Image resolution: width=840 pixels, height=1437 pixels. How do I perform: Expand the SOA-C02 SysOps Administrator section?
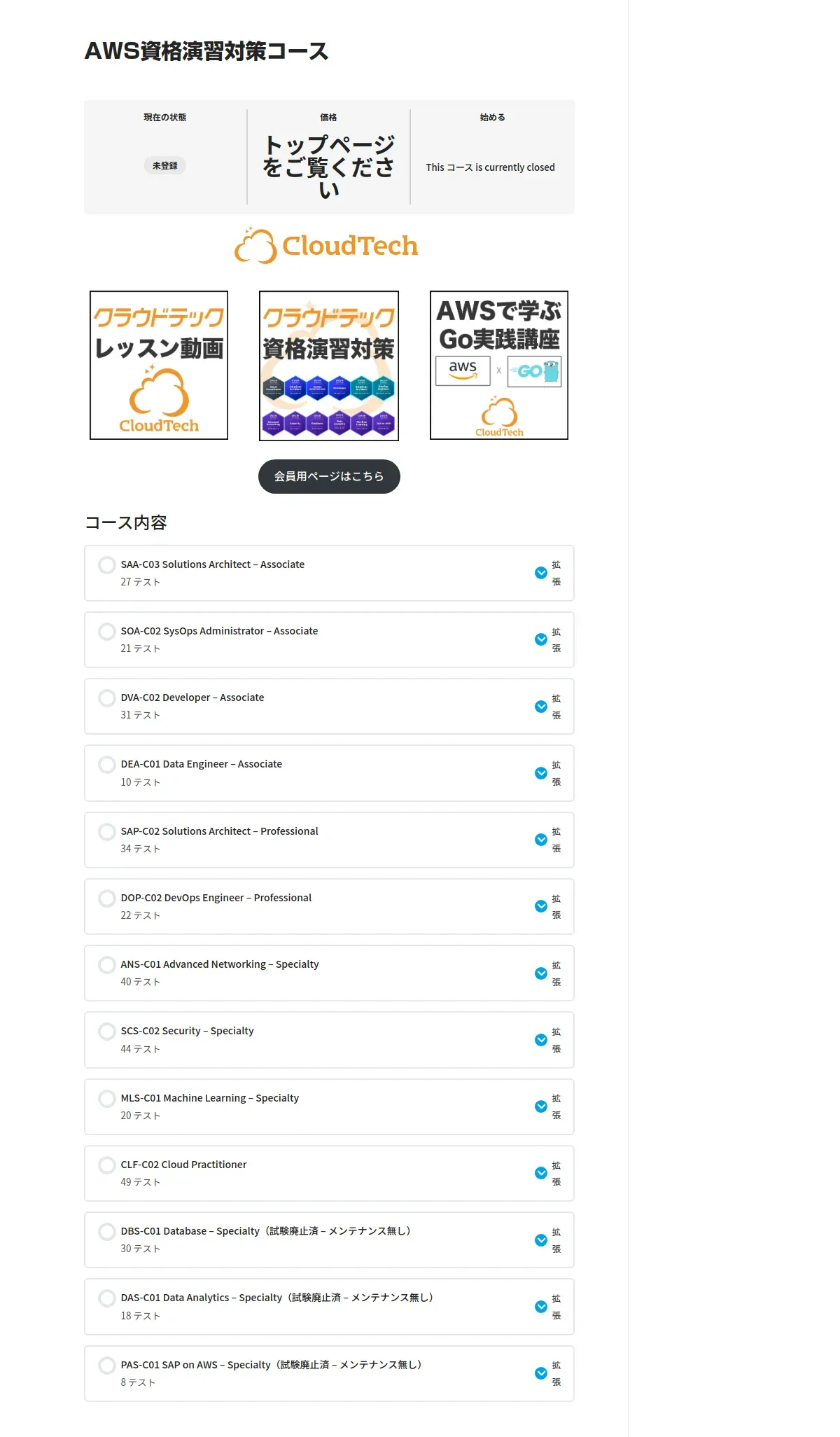(x=548, y=640)
